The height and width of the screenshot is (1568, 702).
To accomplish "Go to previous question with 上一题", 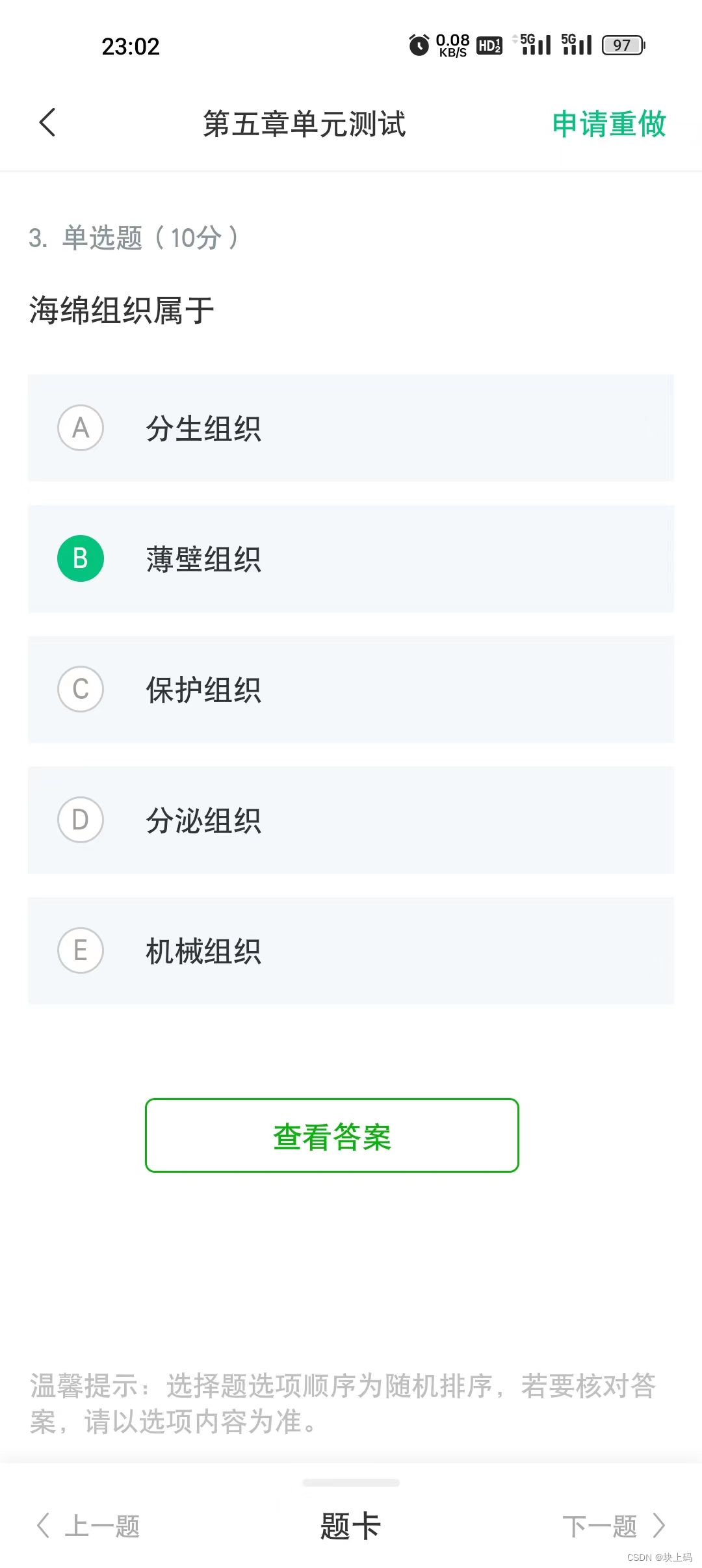I will tap(89, 1525).
